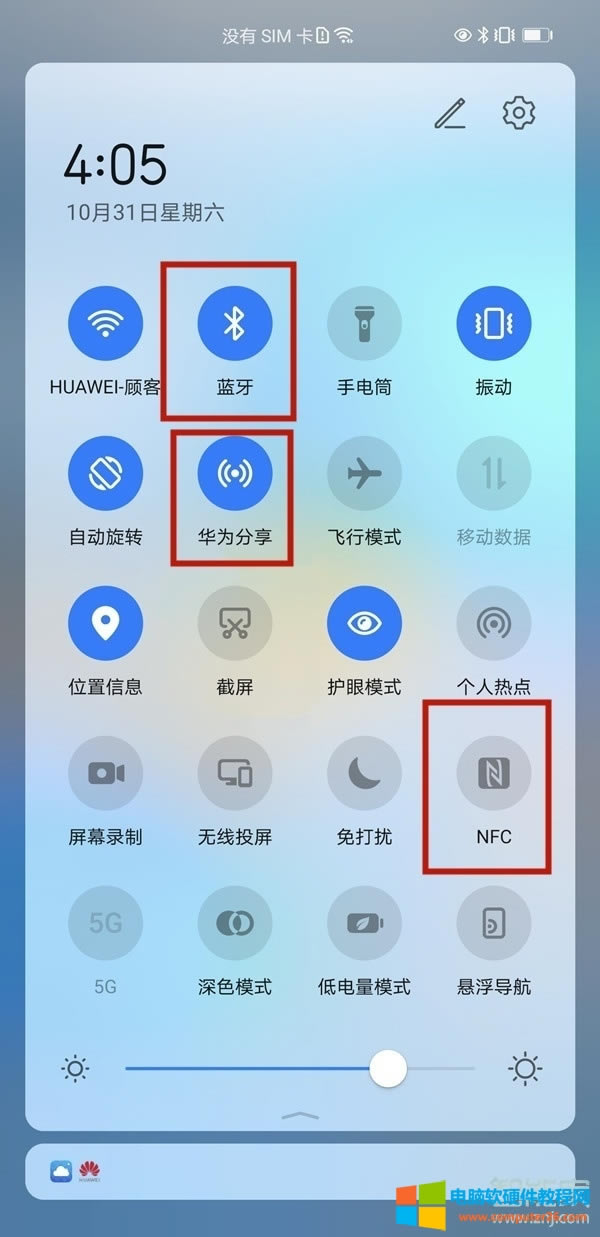Disable 护眼模式 eye comfort

click(364, 623)
